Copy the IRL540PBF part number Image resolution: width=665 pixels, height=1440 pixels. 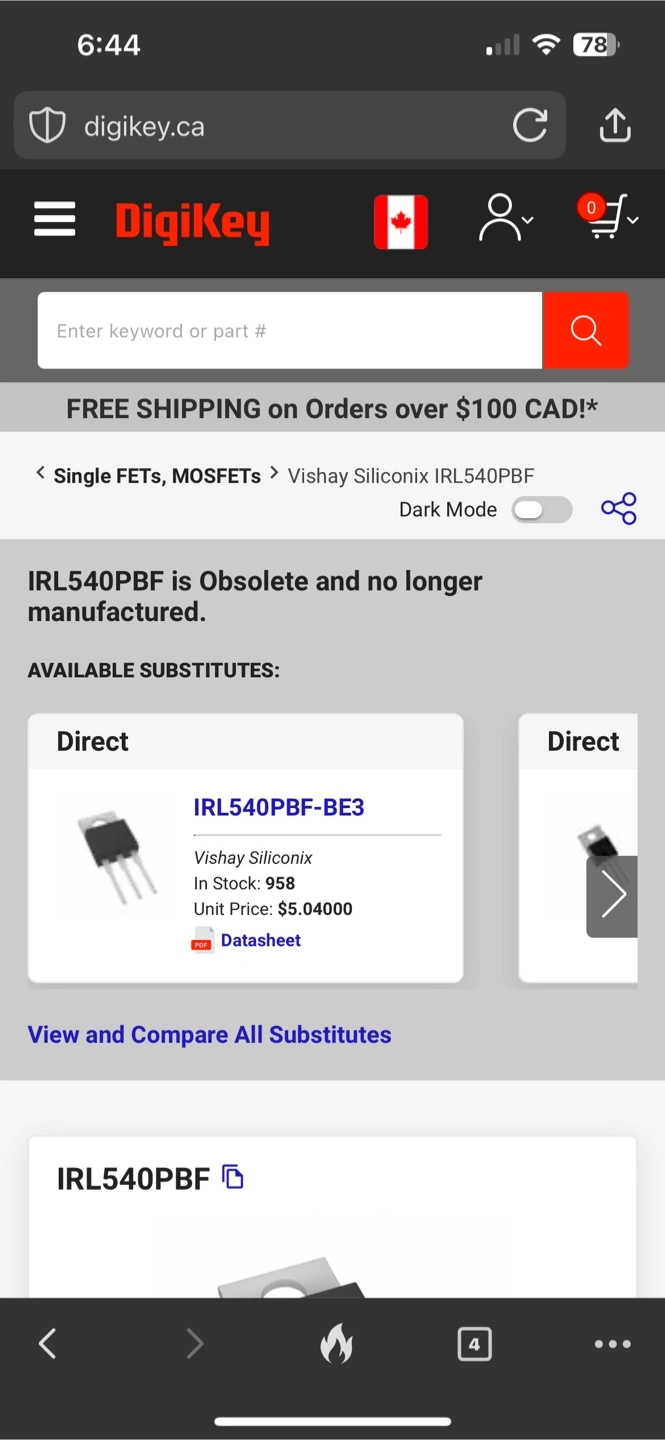[x=233, y=1177]
